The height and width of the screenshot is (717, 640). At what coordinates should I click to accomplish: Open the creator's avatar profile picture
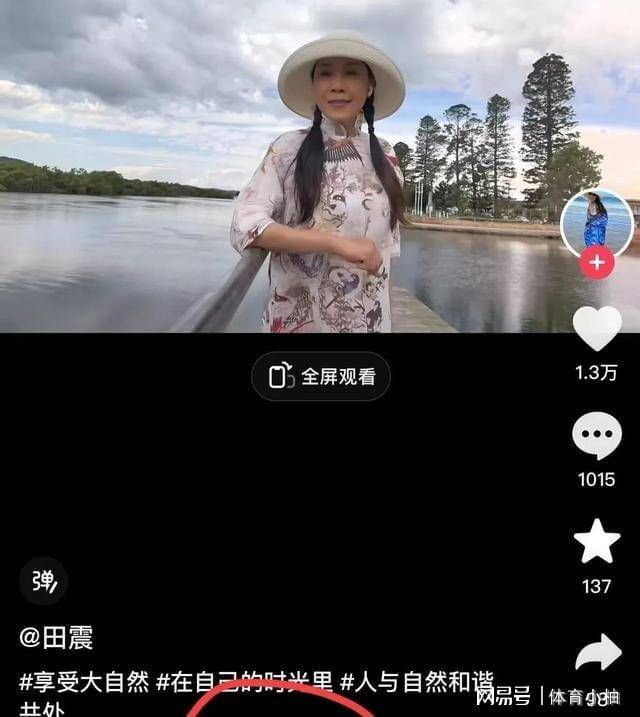(596, 222)
